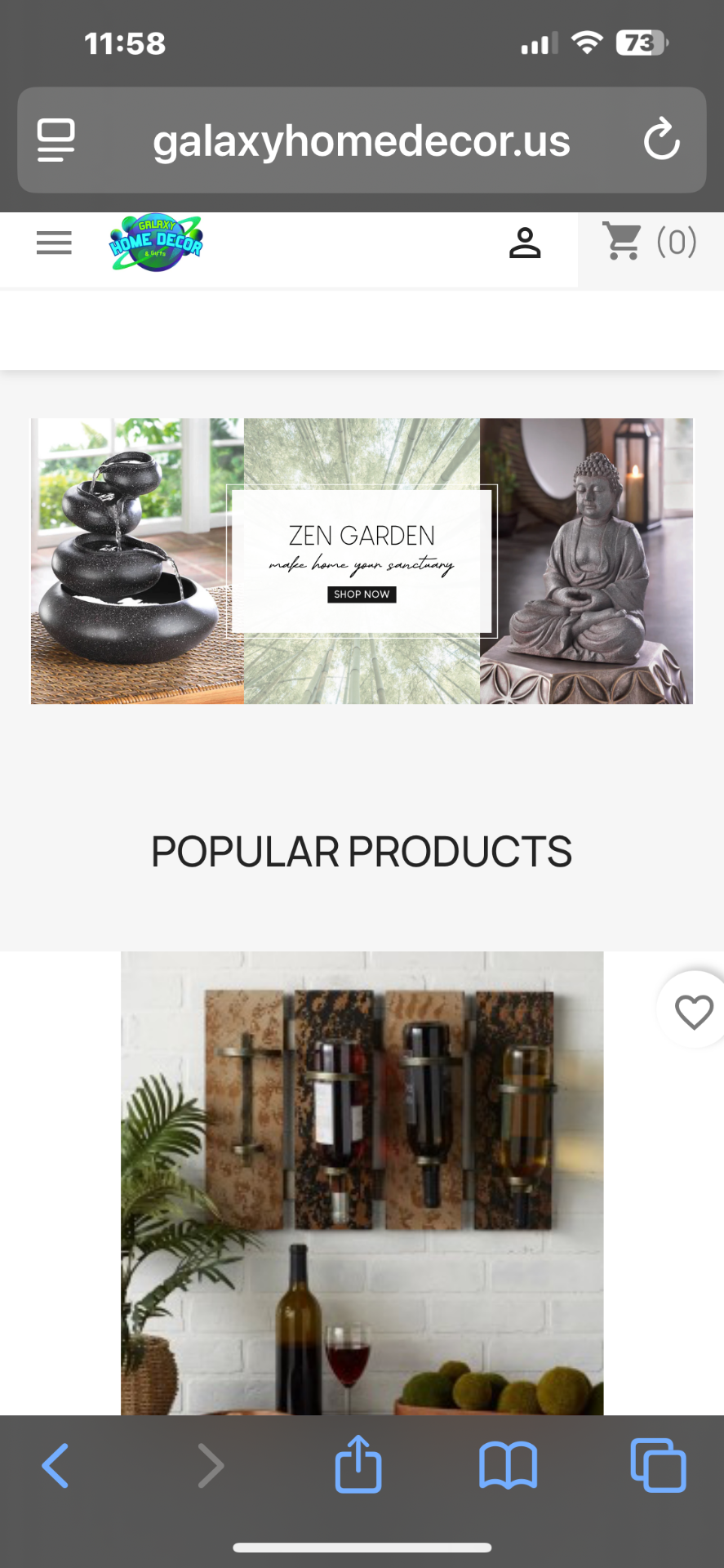
Task: Reload the galaxyhomedecor.us page
Action: (661, 140)
